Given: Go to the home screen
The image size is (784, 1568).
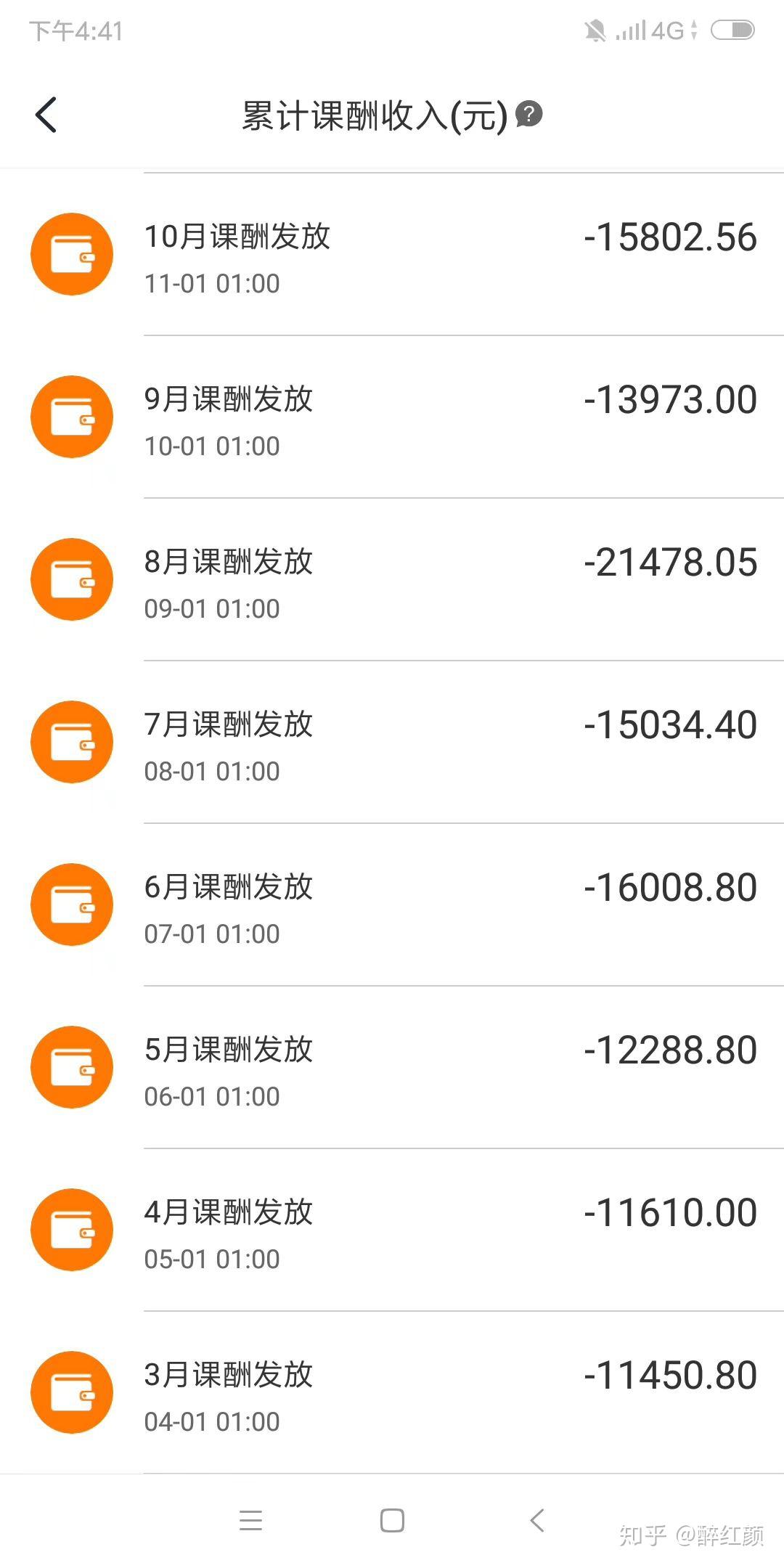Looking at the screenshot, I should [392, 1520].
